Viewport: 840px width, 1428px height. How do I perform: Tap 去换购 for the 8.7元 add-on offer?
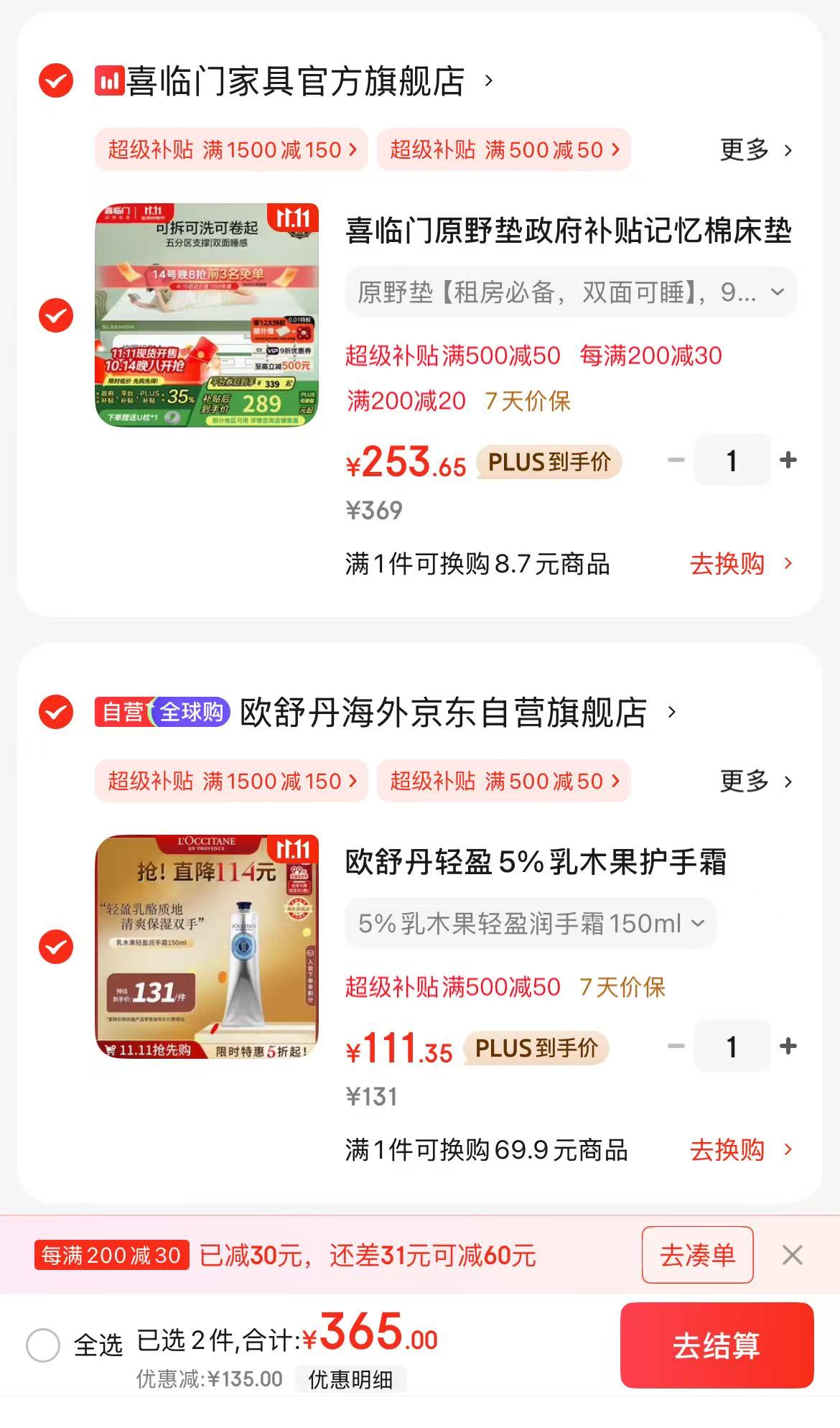click(740, 564)
